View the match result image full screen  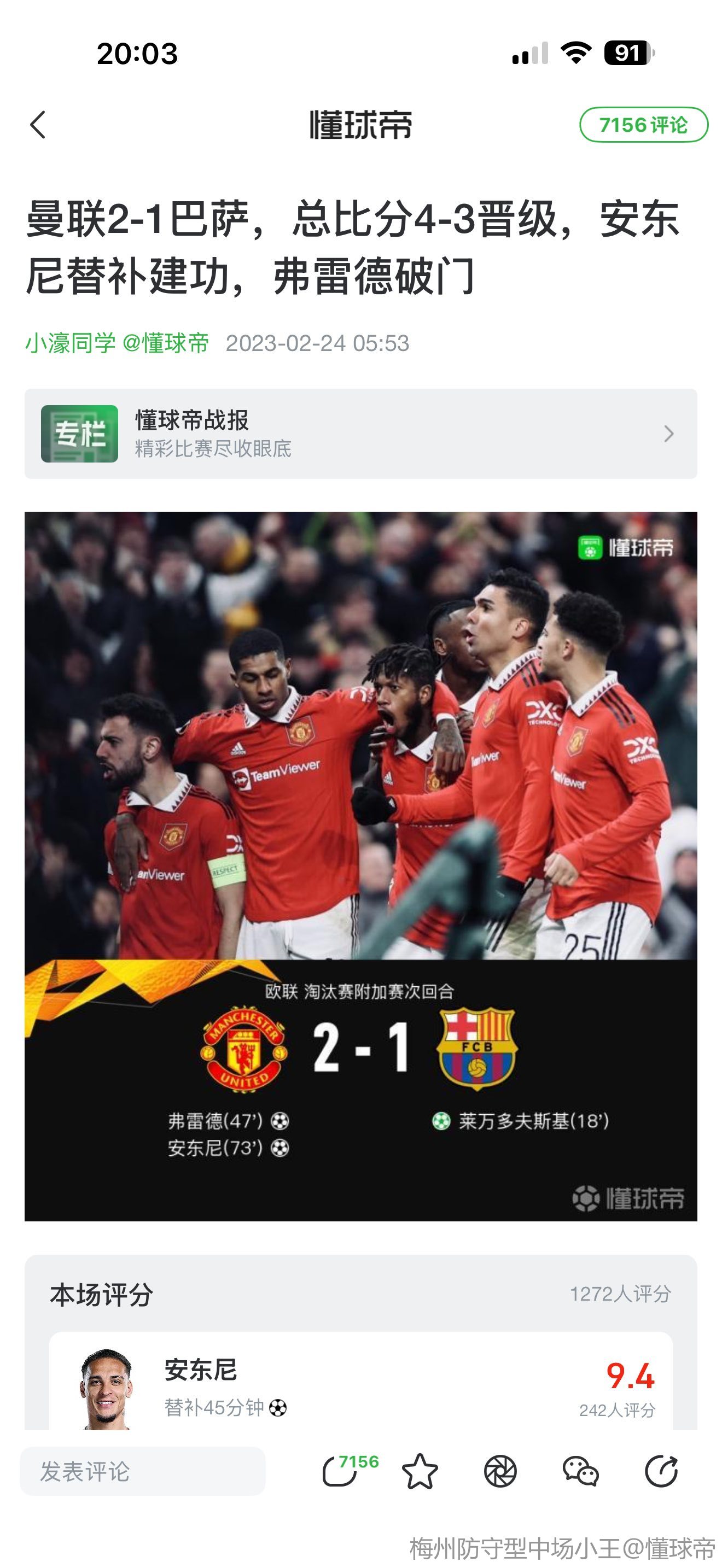click(x=360, y=864)
